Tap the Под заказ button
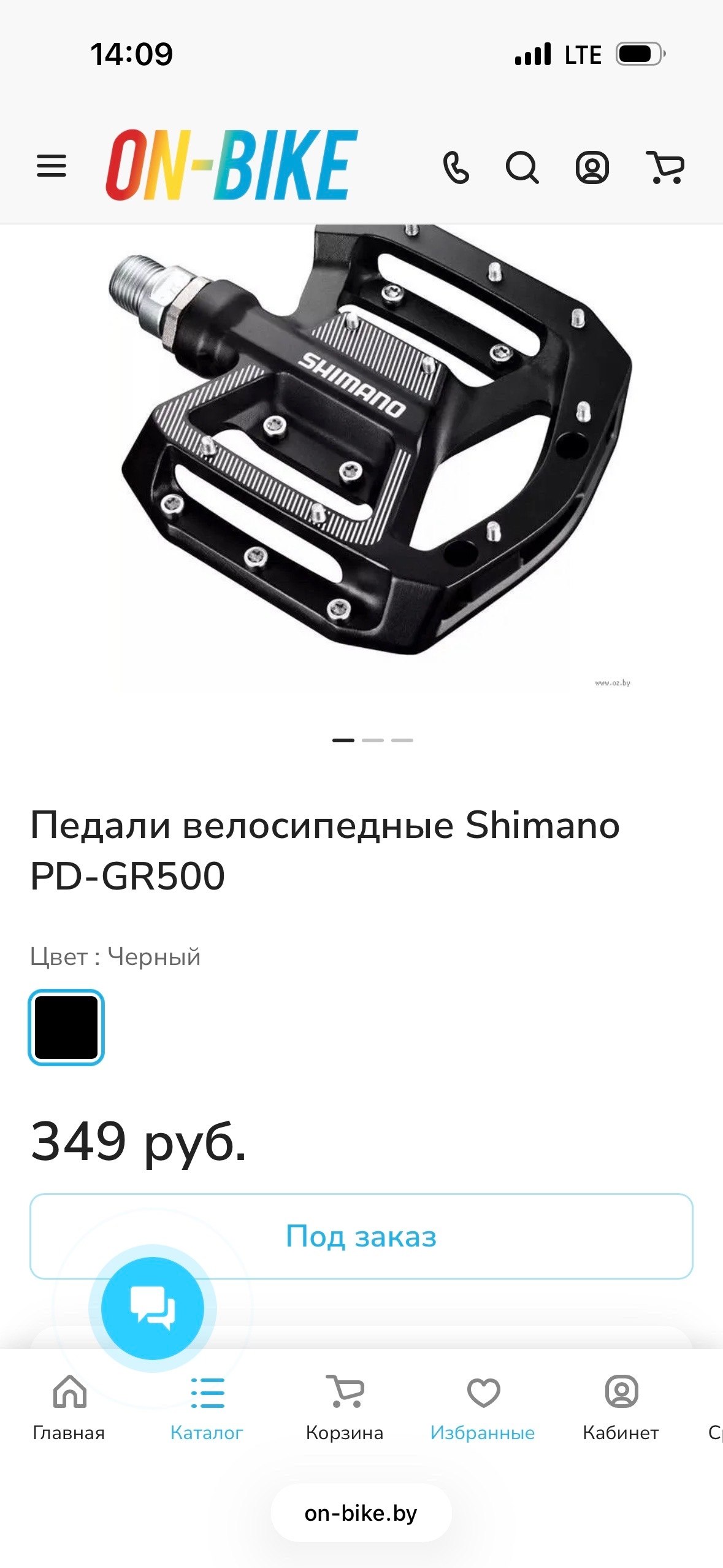The image size is (723, 1568). click(361, 1236)
